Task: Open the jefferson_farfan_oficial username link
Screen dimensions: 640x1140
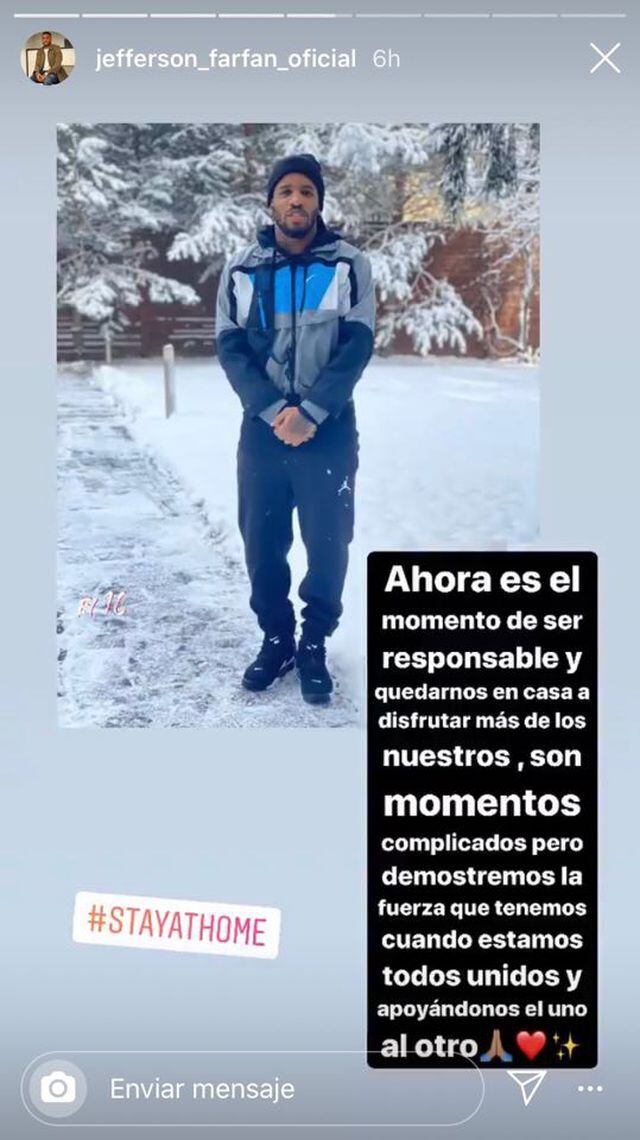Action: (x=225, y=59)
